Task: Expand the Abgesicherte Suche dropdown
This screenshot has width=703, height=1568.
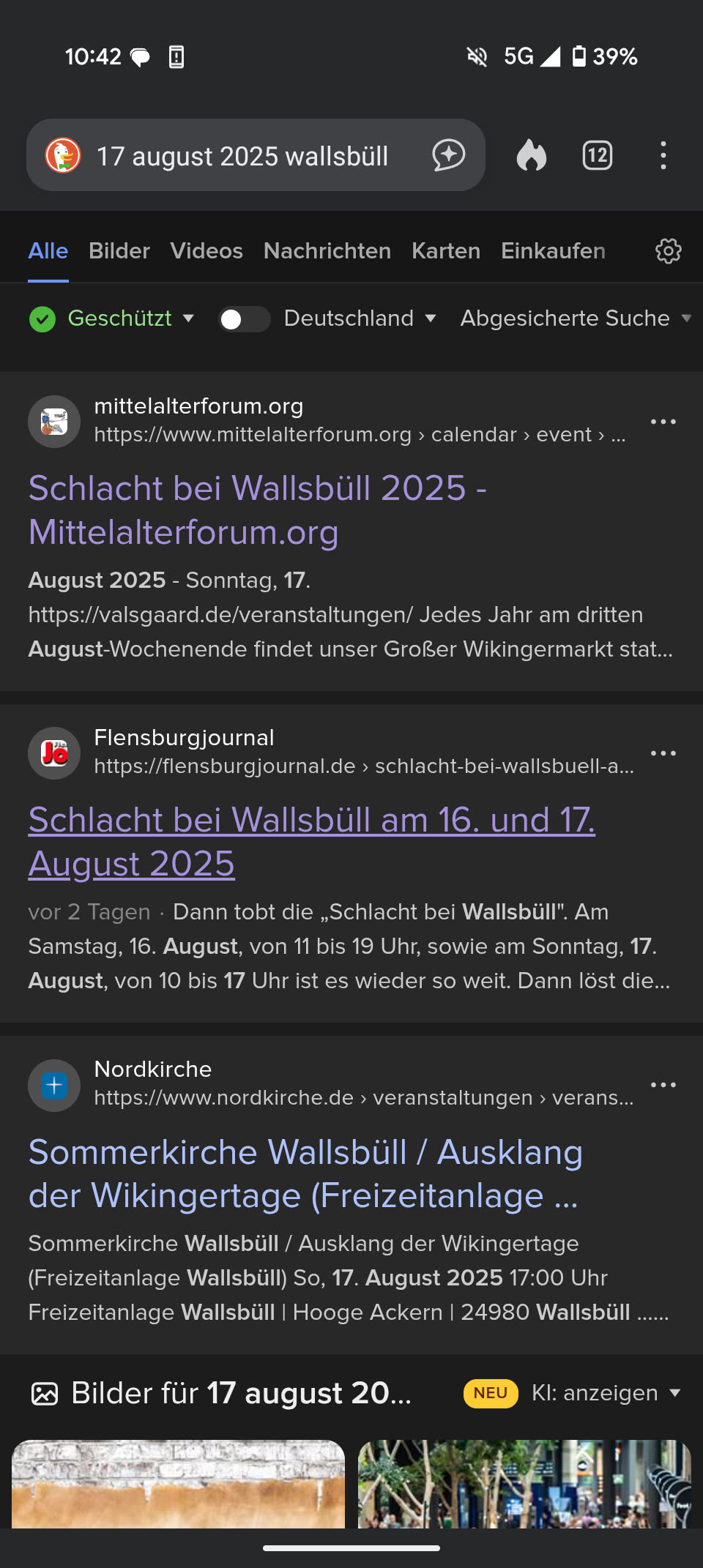Action: (575, 318)
